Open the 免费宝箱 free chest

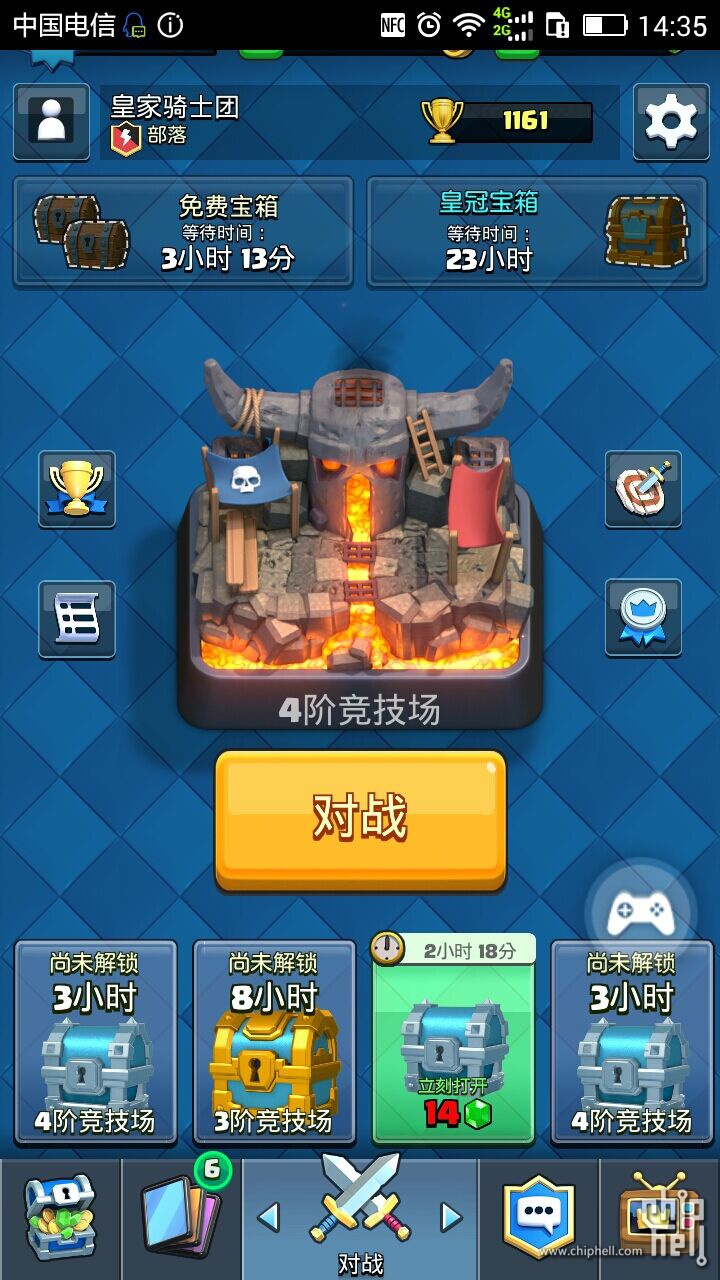pyautogui.click(x=183, y=232)
